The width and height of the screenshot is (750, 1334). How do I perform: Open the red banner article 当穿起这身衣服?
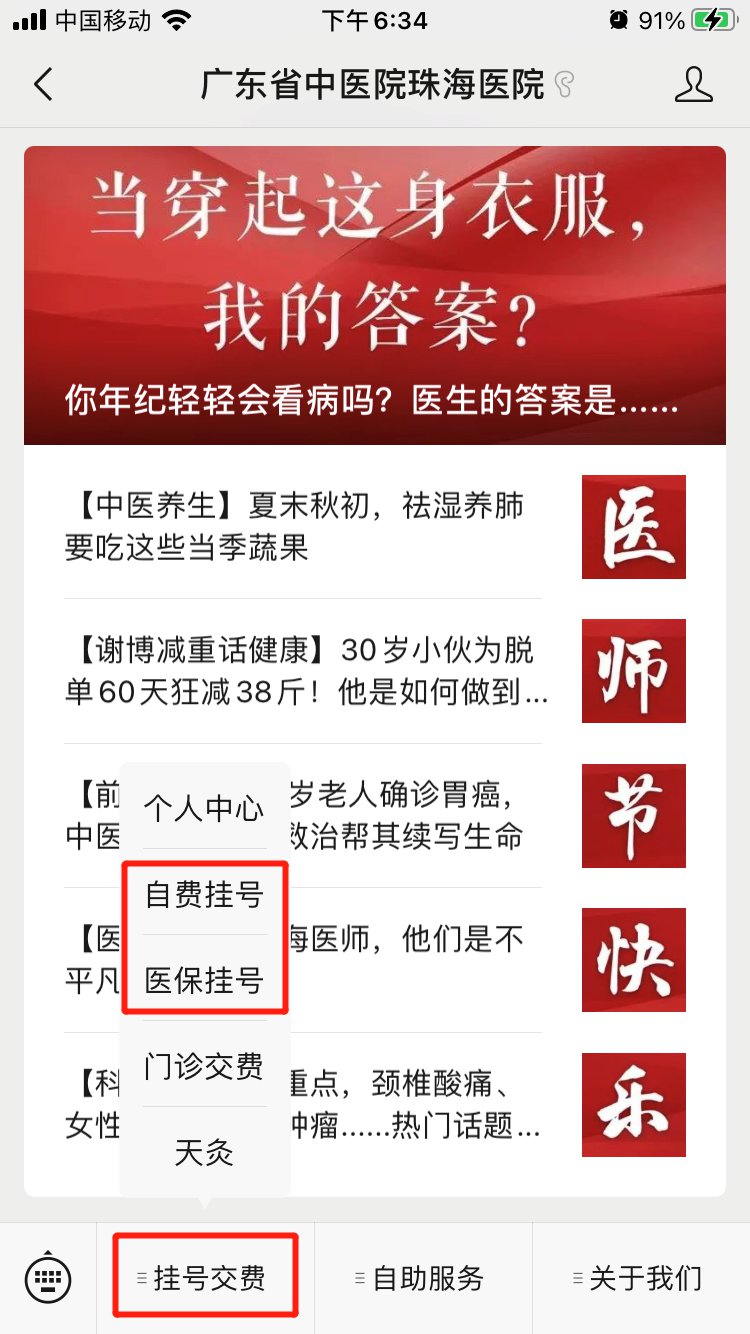tap(375, 295)
